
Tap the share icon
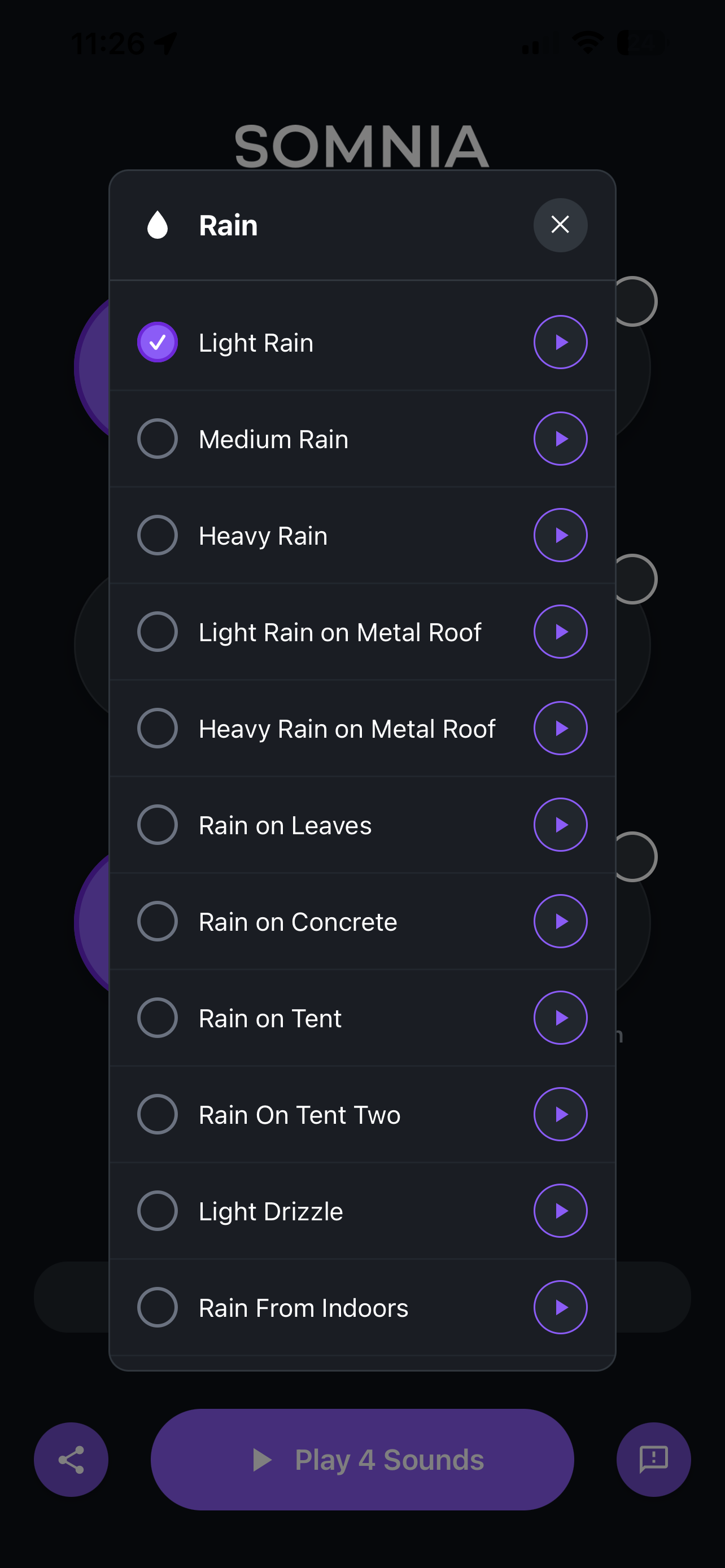coord(71,1459)
